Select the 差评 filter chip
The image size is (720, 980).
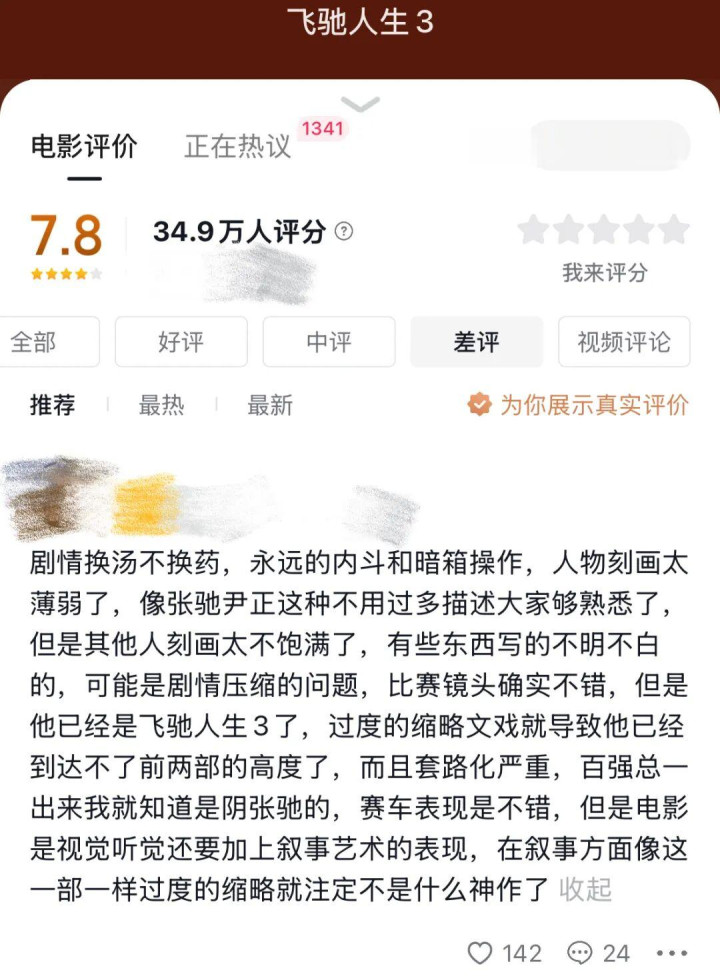point(476,342)
